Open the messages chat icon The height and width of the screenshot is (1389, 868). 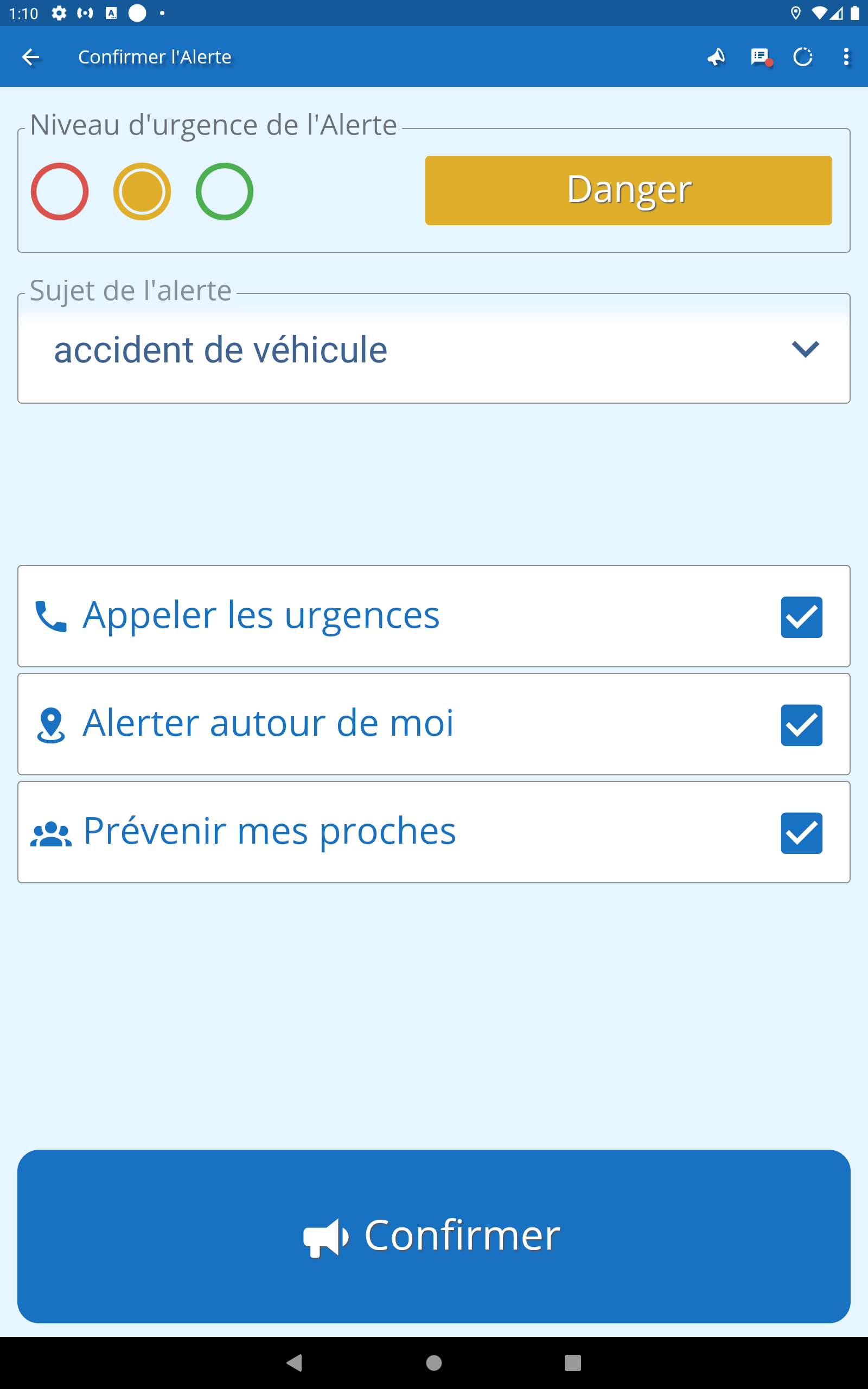pos(760,57)
